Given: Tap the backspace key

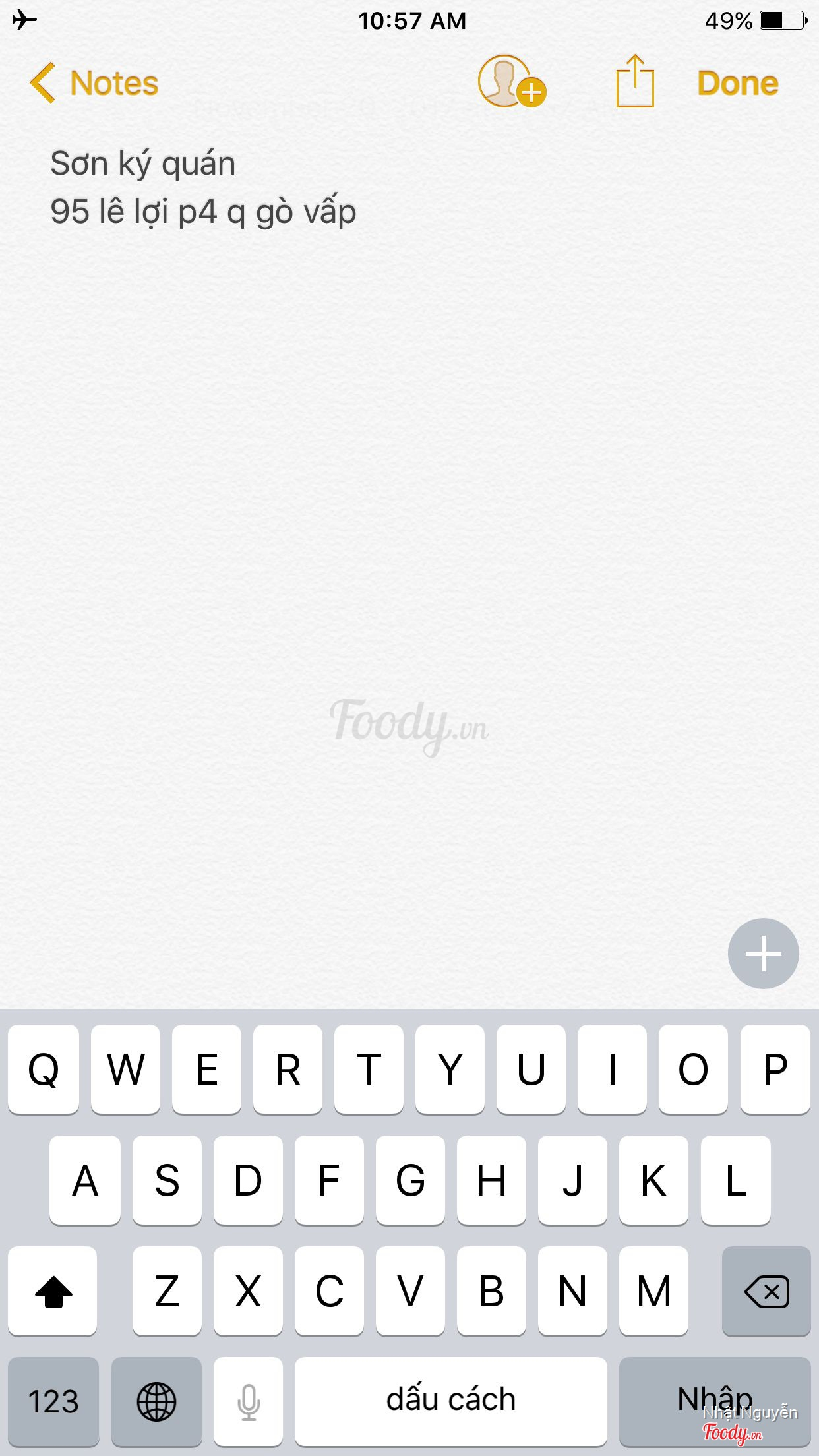Looking at the screenshot, I should 766,1291.
